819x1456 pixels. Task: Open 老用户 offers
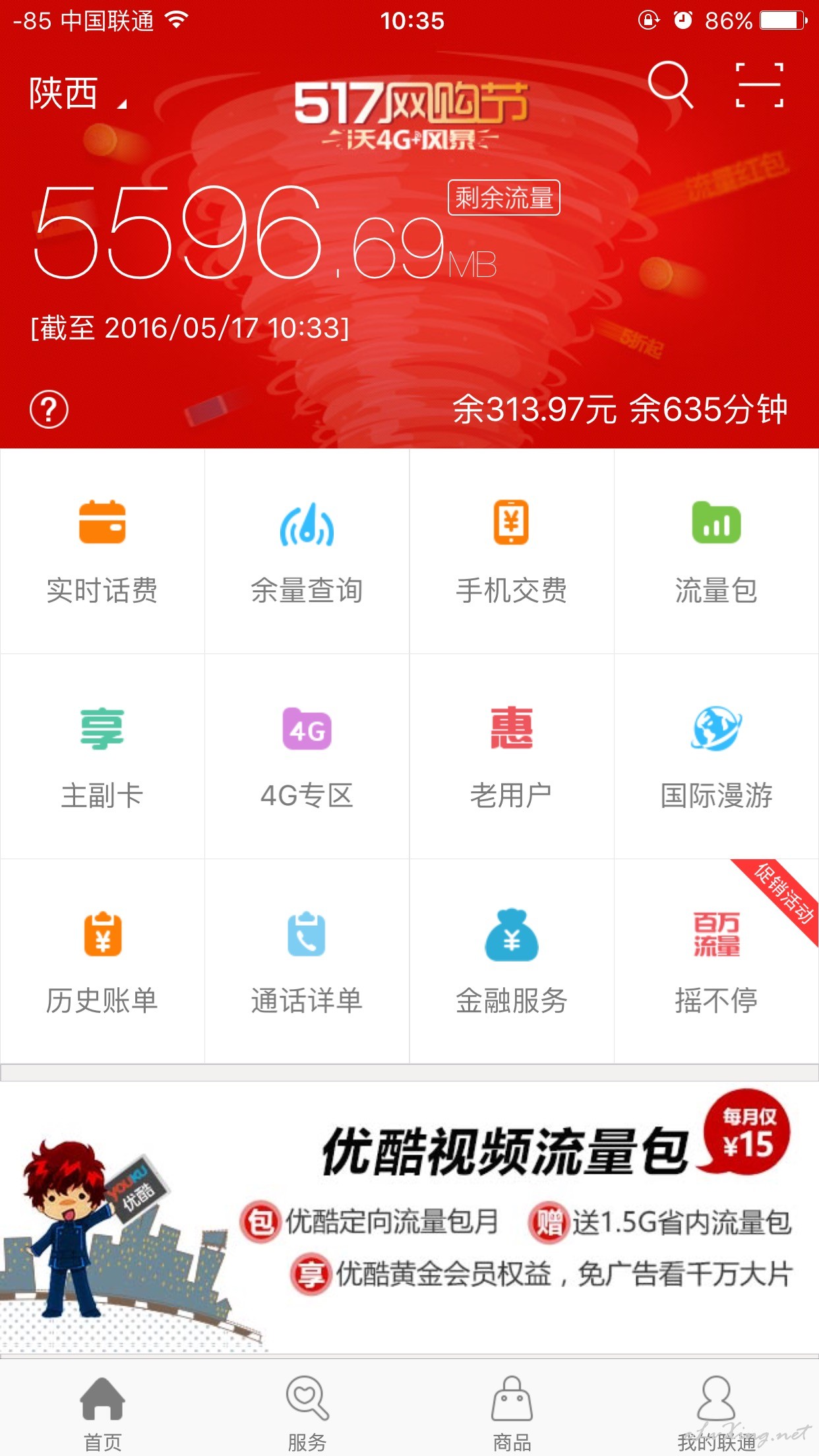click(512, 757)
